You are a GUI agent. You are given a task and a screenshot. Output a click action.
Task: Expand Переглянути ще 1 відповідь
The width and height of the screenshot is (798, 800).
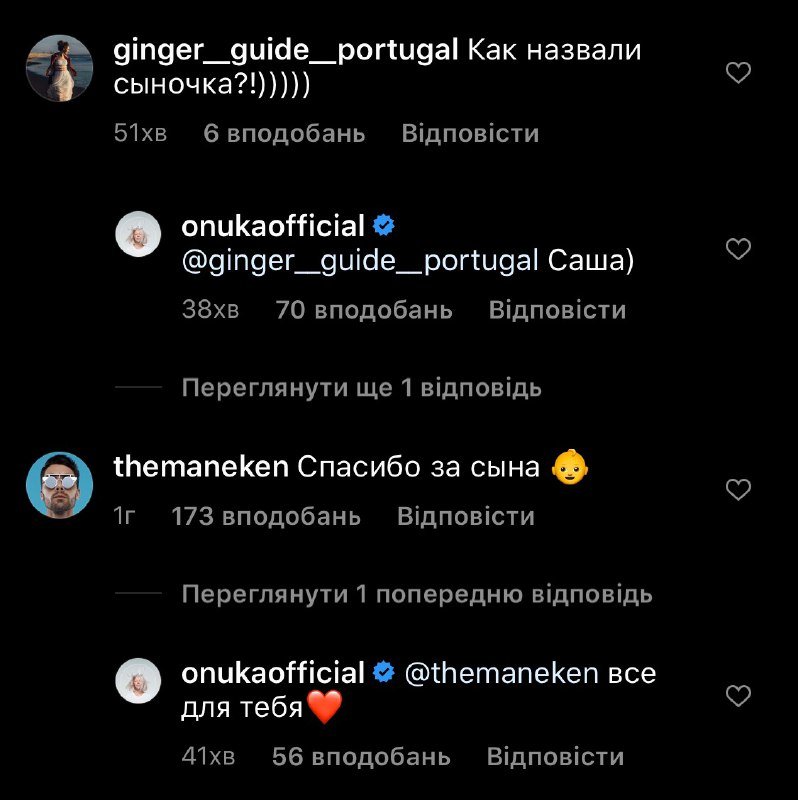coord(361,388)
